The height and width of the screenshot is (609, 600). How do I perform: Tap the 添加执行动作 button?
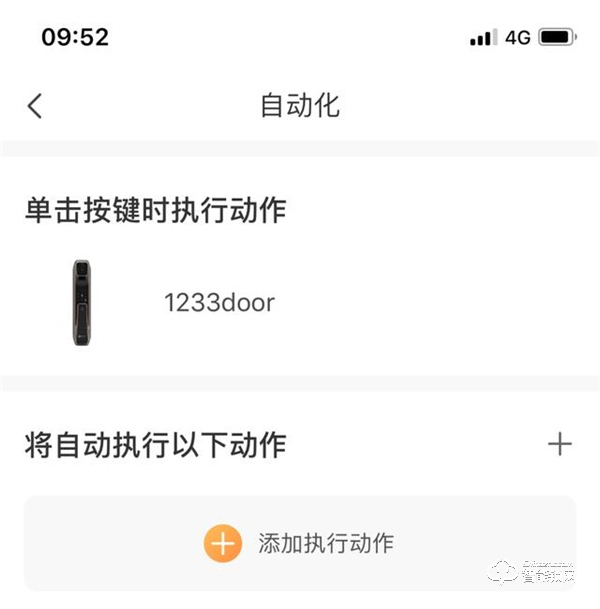[x=300, y=543]
